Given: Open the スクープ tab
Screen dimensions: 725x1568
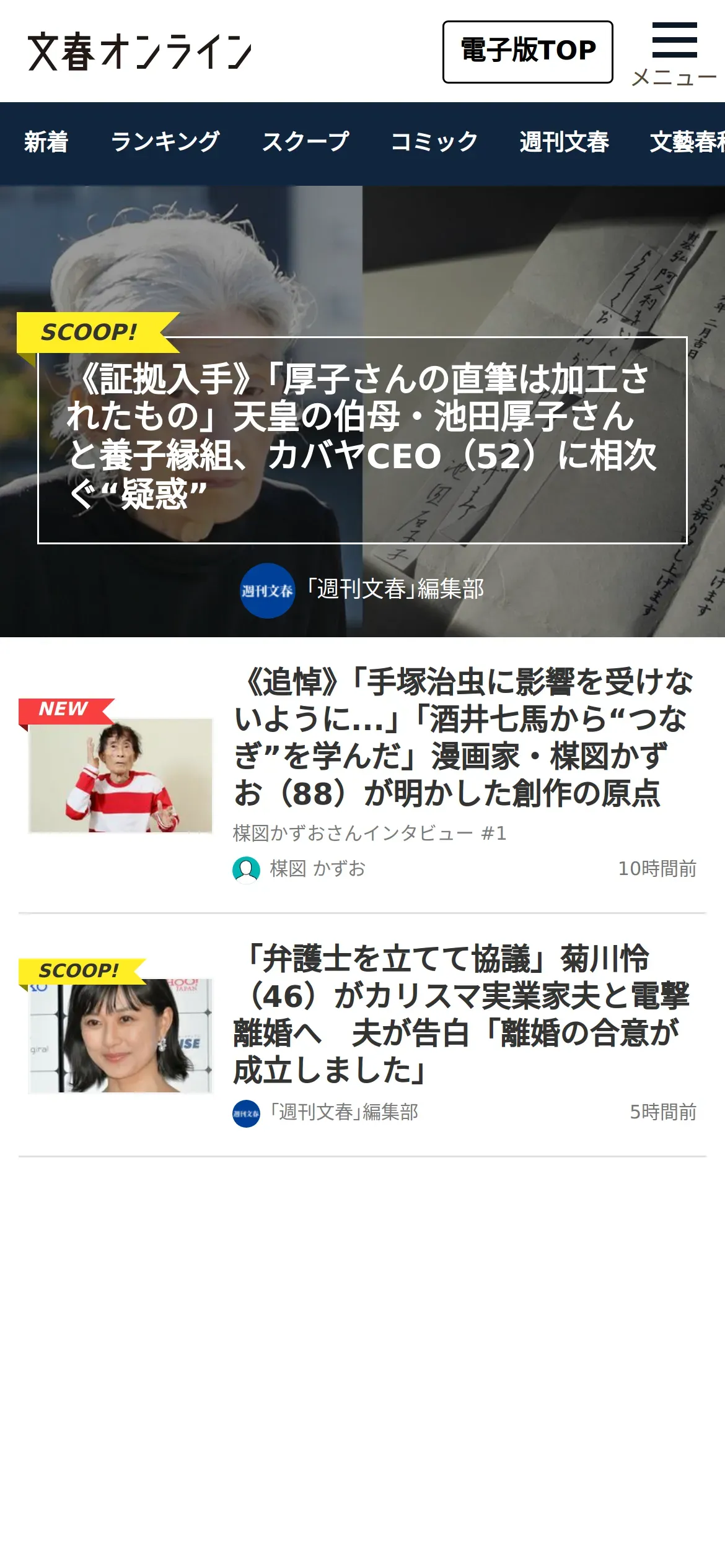Looking at the screenshot, I should pyautogui.click(x=305, y=142).
